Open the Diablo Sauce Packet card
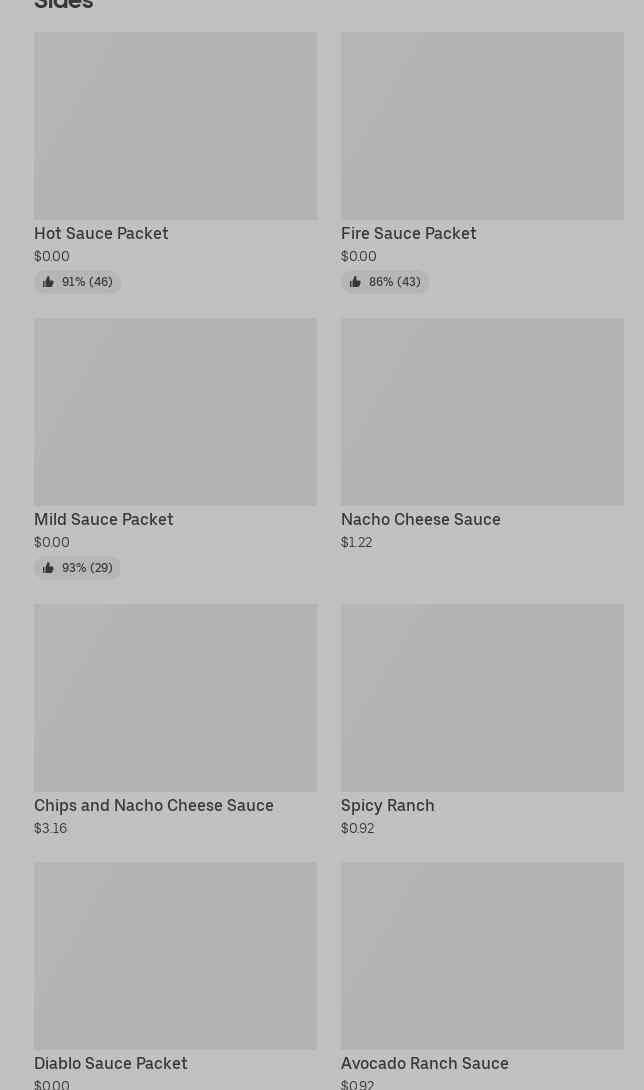The width and height of the screenshot is (644, 1090). coord(175,976)
